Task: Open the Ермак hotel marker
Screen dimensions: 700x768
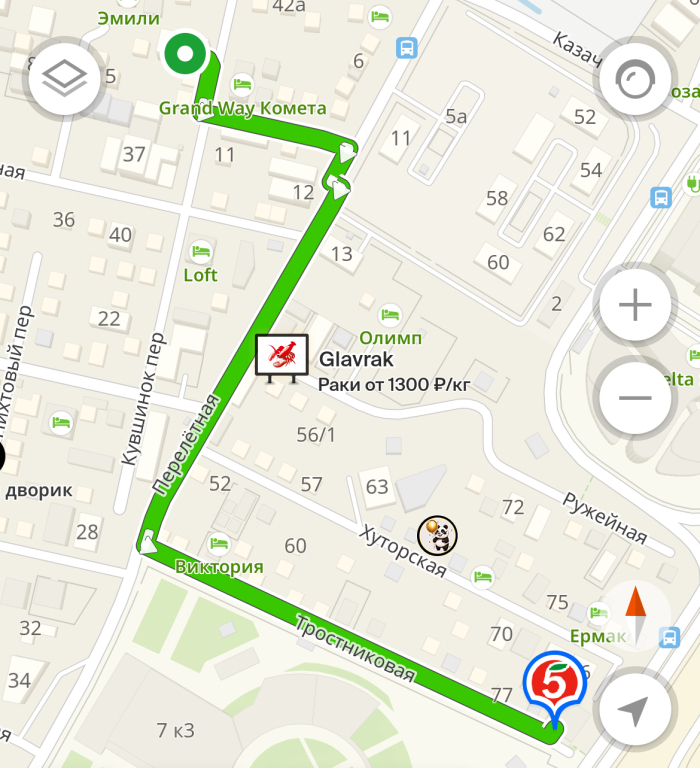Action: [x=599, y=613]
